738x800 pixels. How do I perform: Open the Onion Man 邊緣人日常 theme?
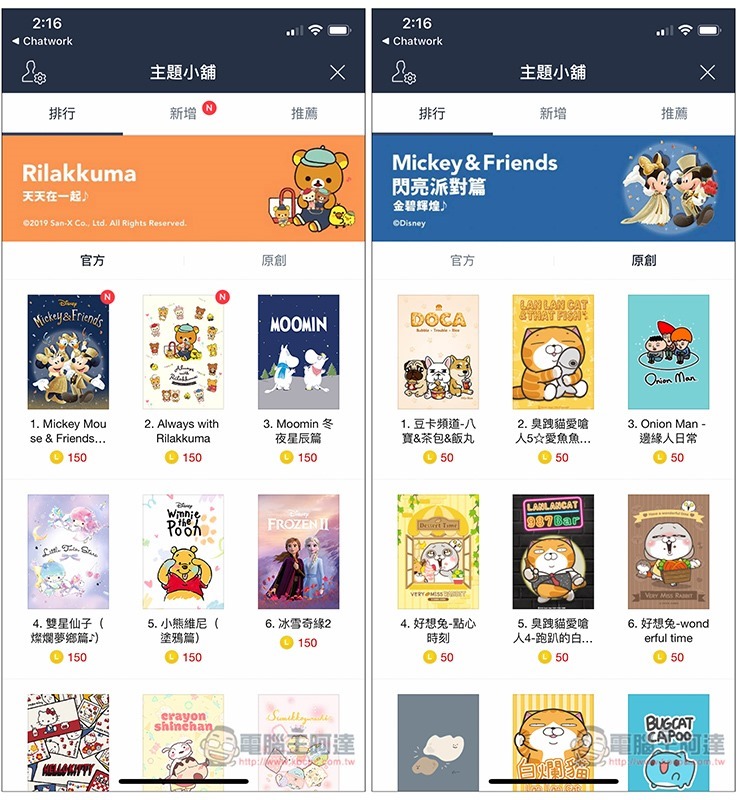pos(668,351)
